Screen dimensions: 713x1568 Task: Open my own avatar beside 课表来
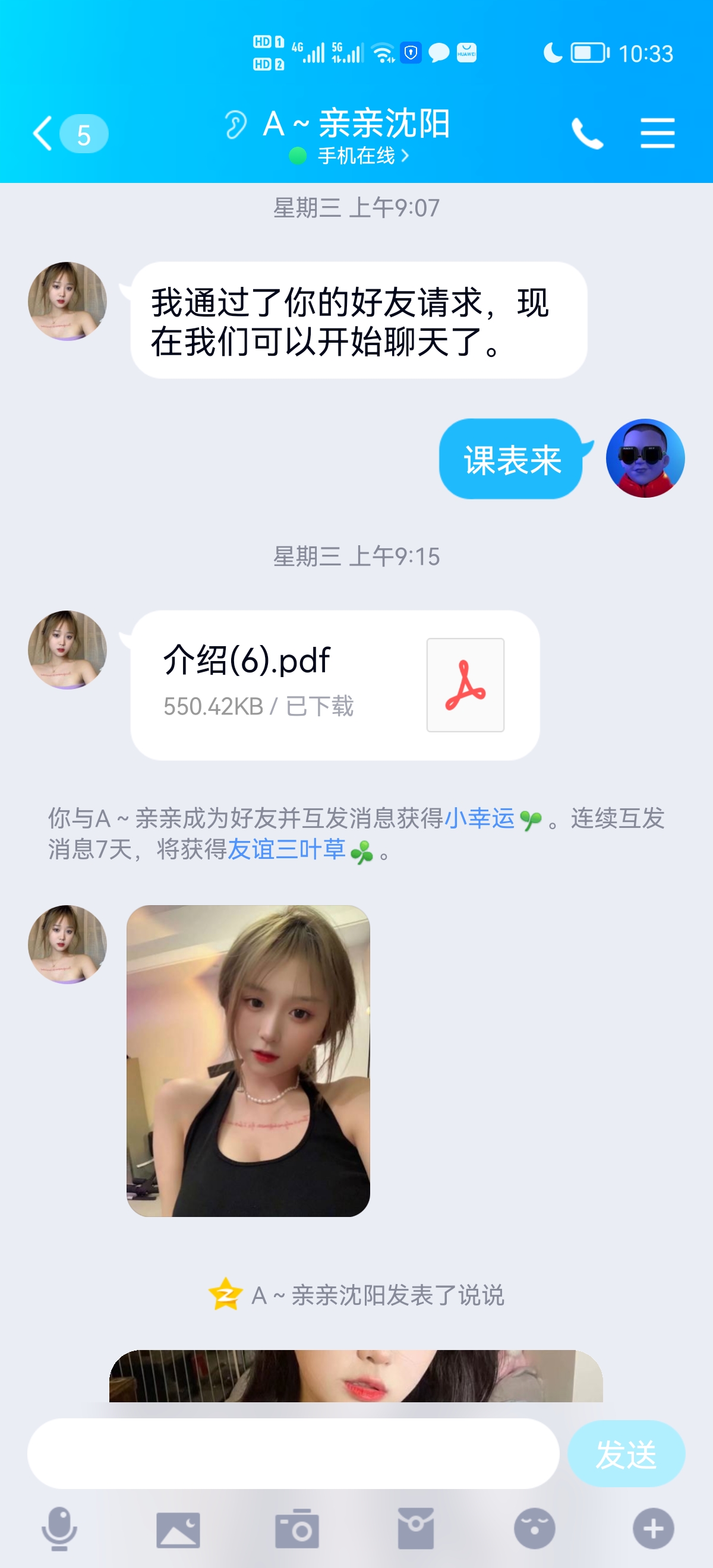[645, 458]
